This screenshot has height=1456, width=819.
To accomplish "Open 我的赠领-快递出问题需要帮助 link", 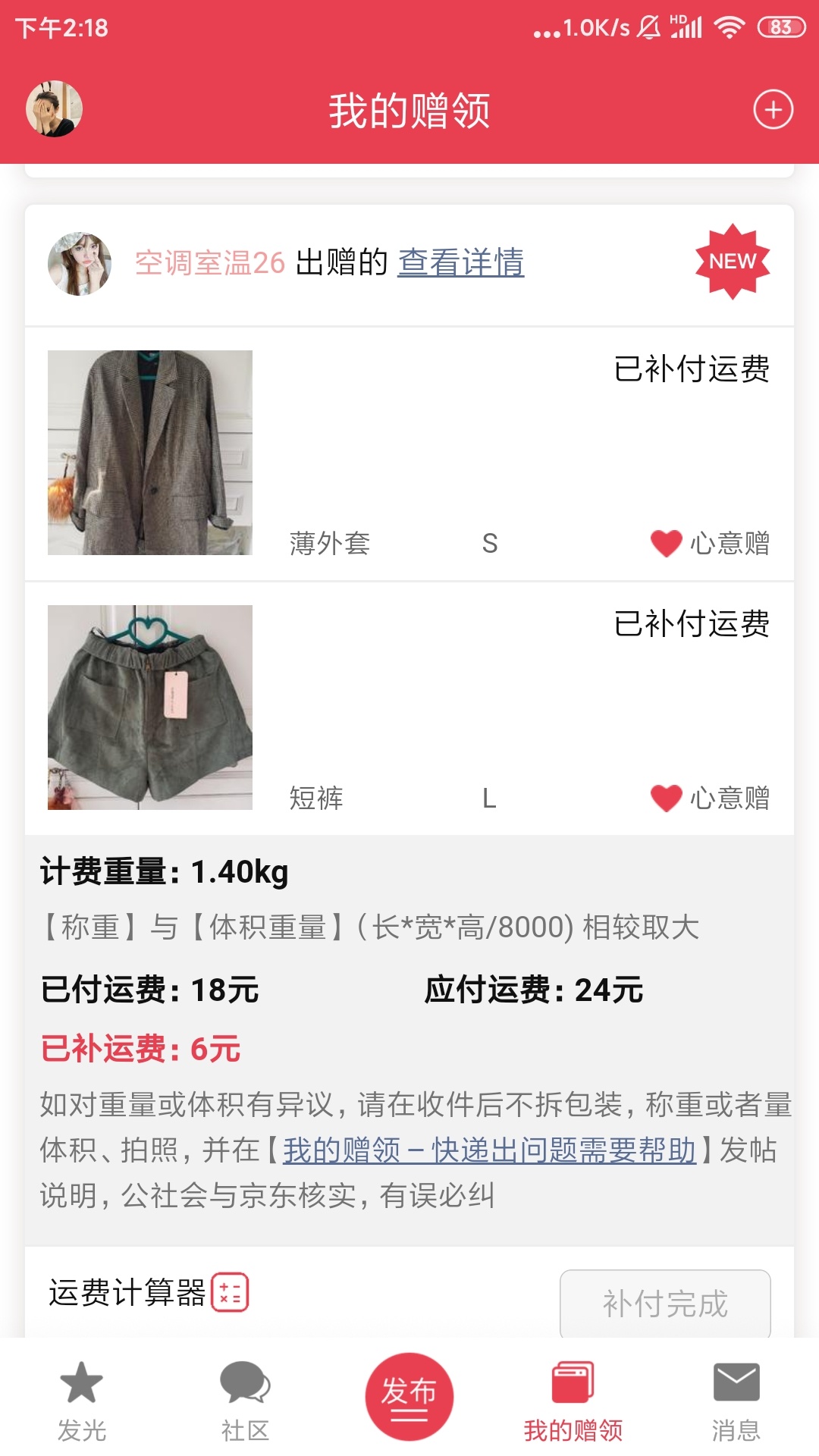I will pos(489,1150).
